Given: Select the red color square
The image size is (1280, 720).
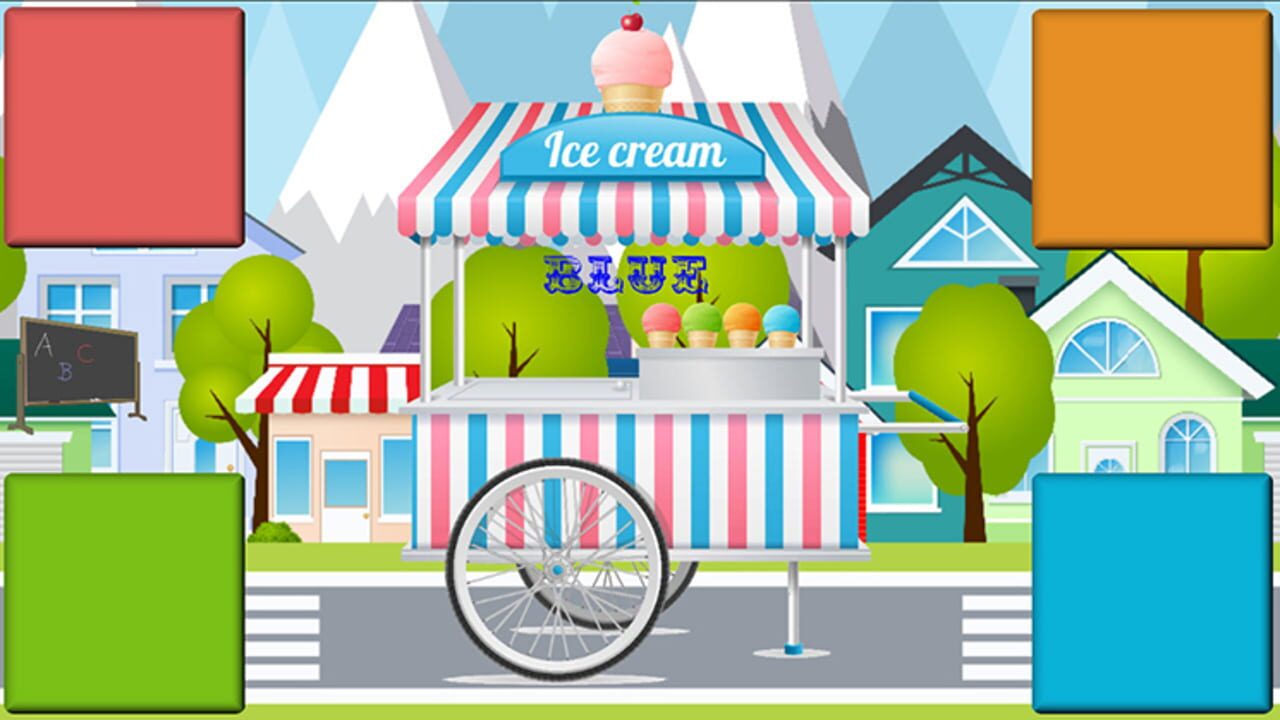Looking at the screenshot, I should pos(124,127).
